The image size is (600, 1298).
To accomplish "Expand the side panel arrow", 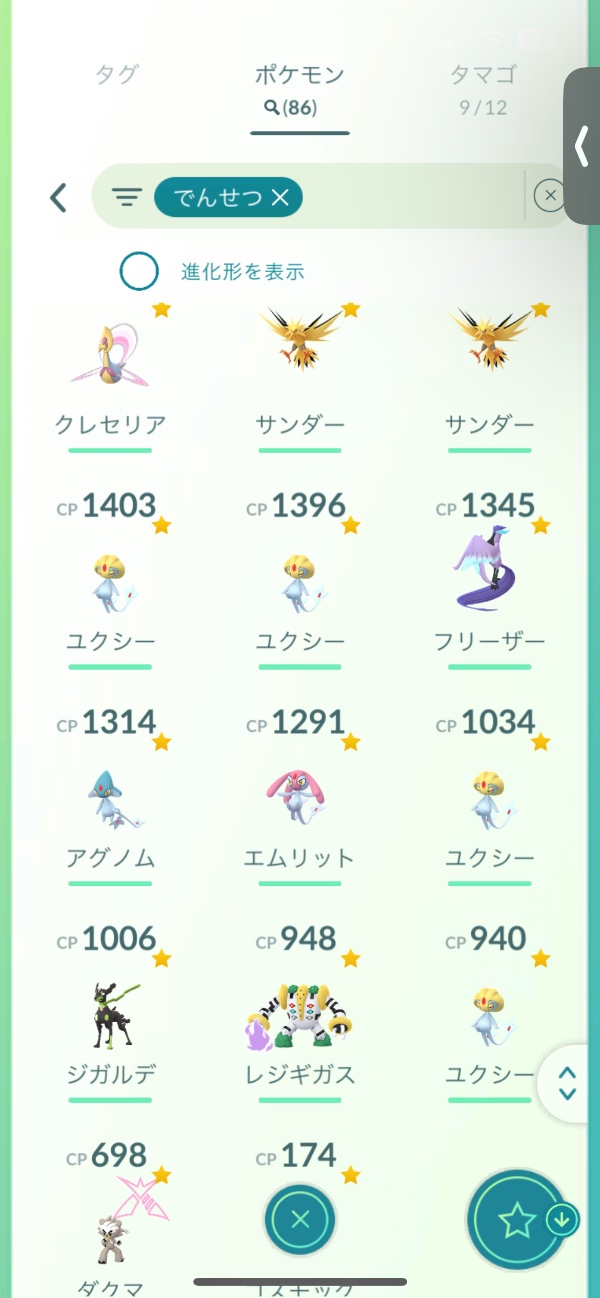I will pos(582,147).
